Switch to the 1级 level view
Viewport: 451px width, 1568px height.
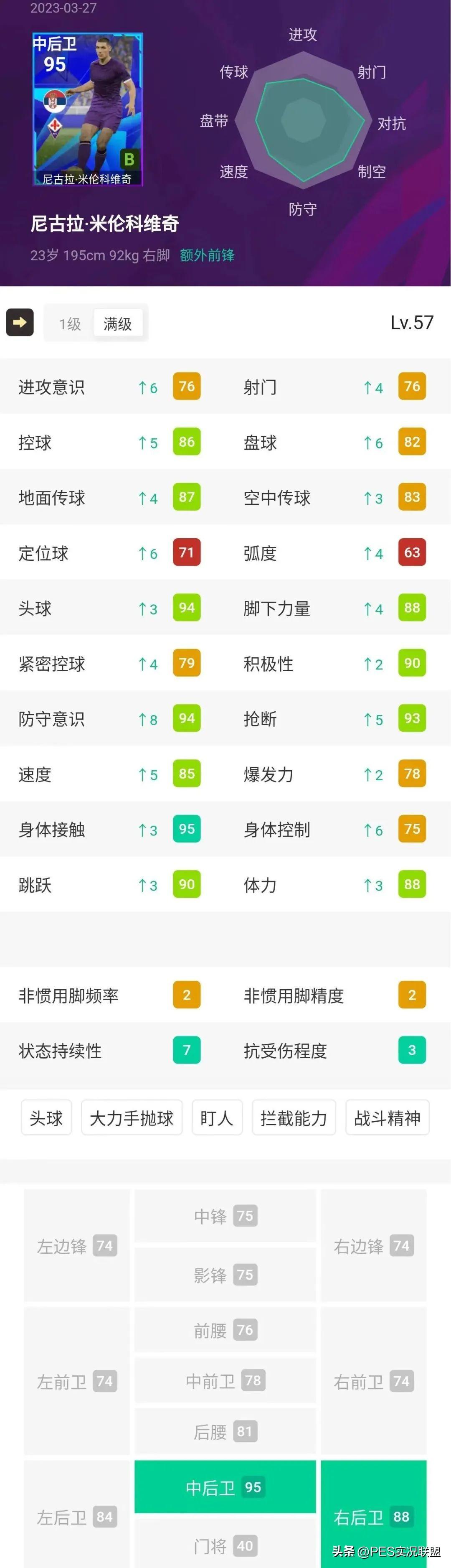[69, 324]
